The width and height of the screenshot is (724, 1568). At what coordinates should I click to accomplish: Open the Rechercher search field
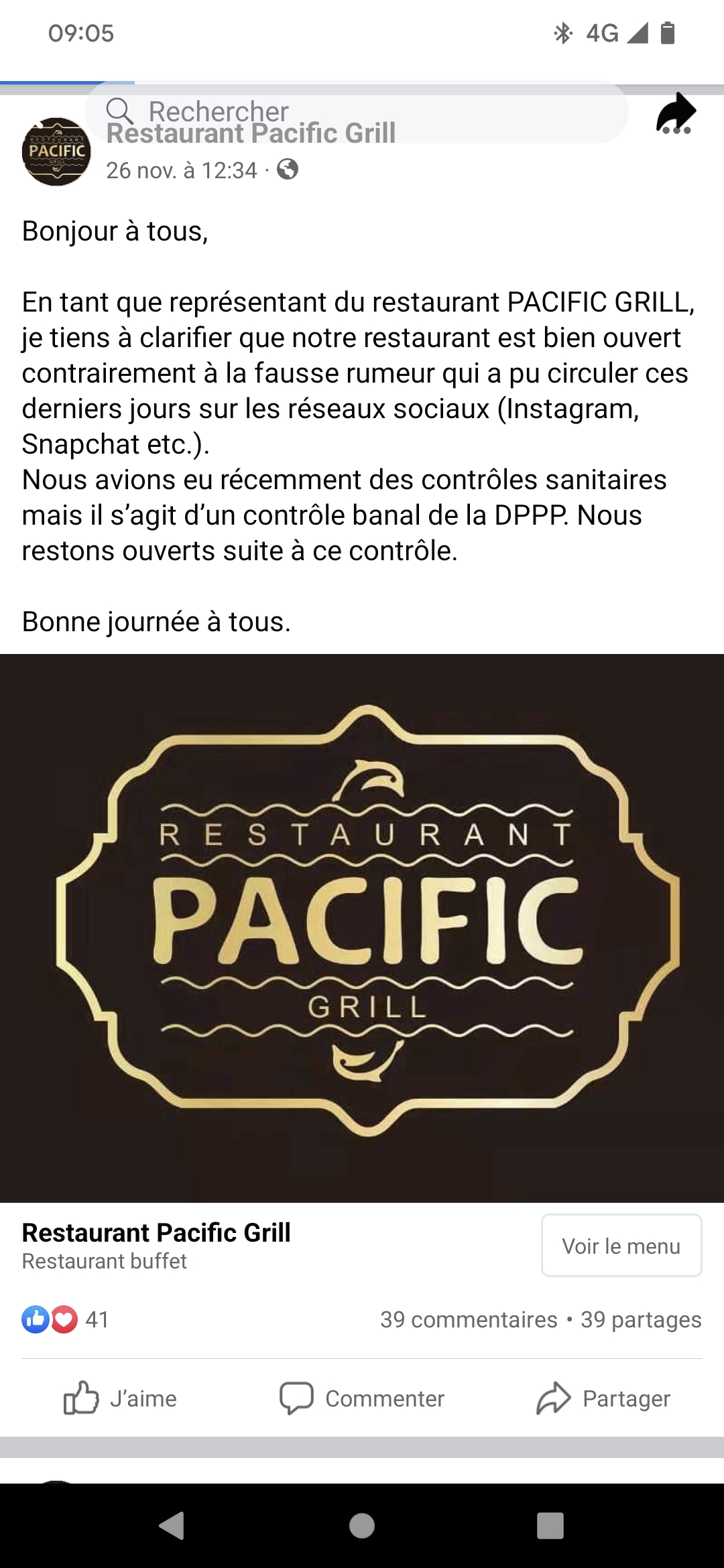point(355,111)
